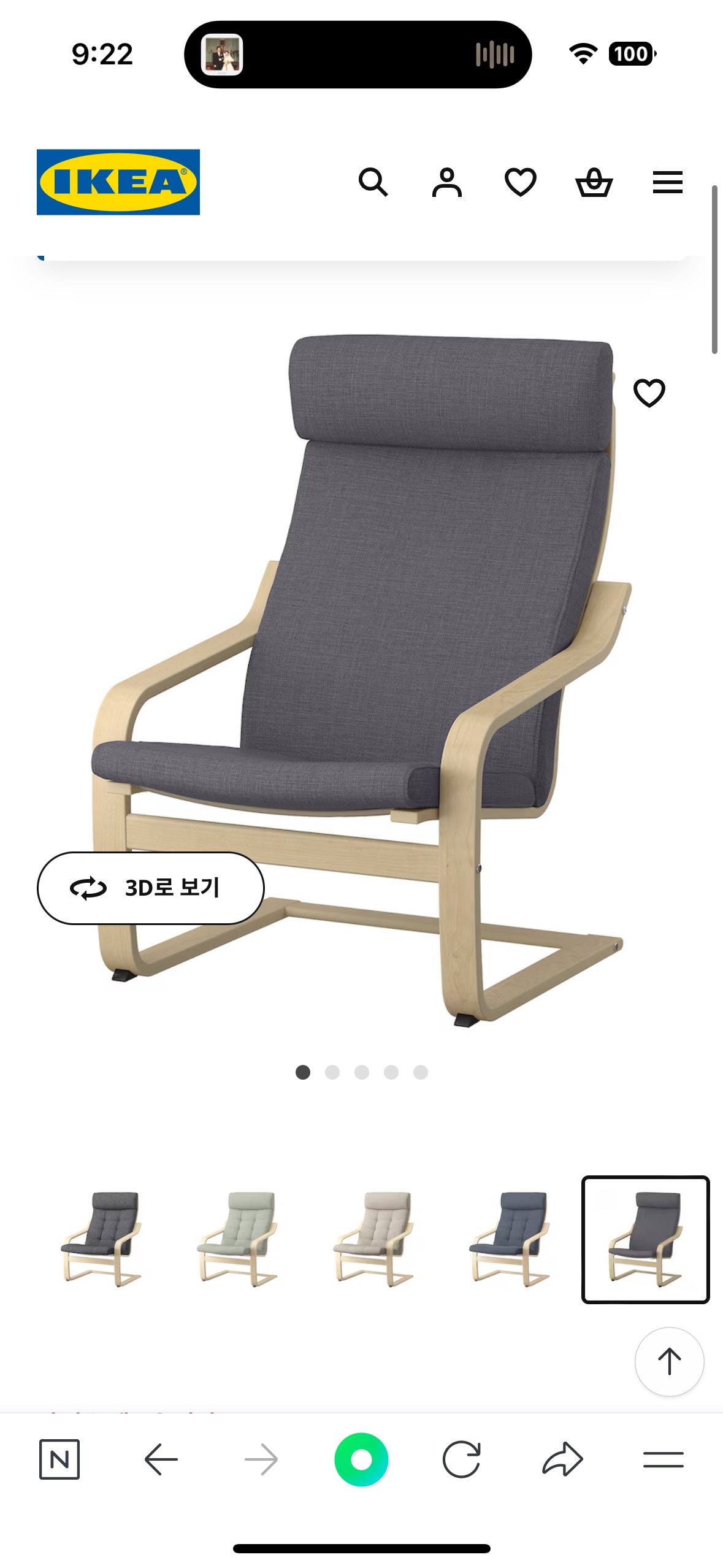
Task: Tap the 3D로 보기 button
Action: 150,888
